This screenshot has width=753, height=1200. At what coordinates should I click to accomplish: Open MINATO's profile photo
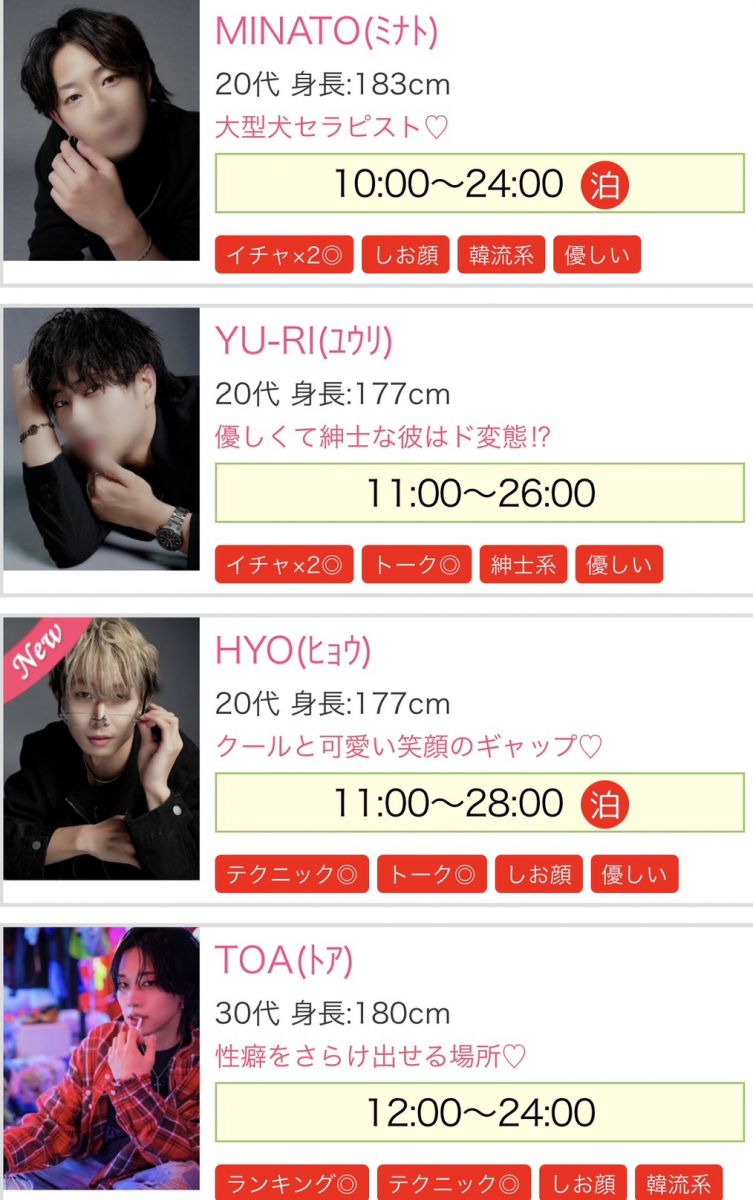(101, 130)
